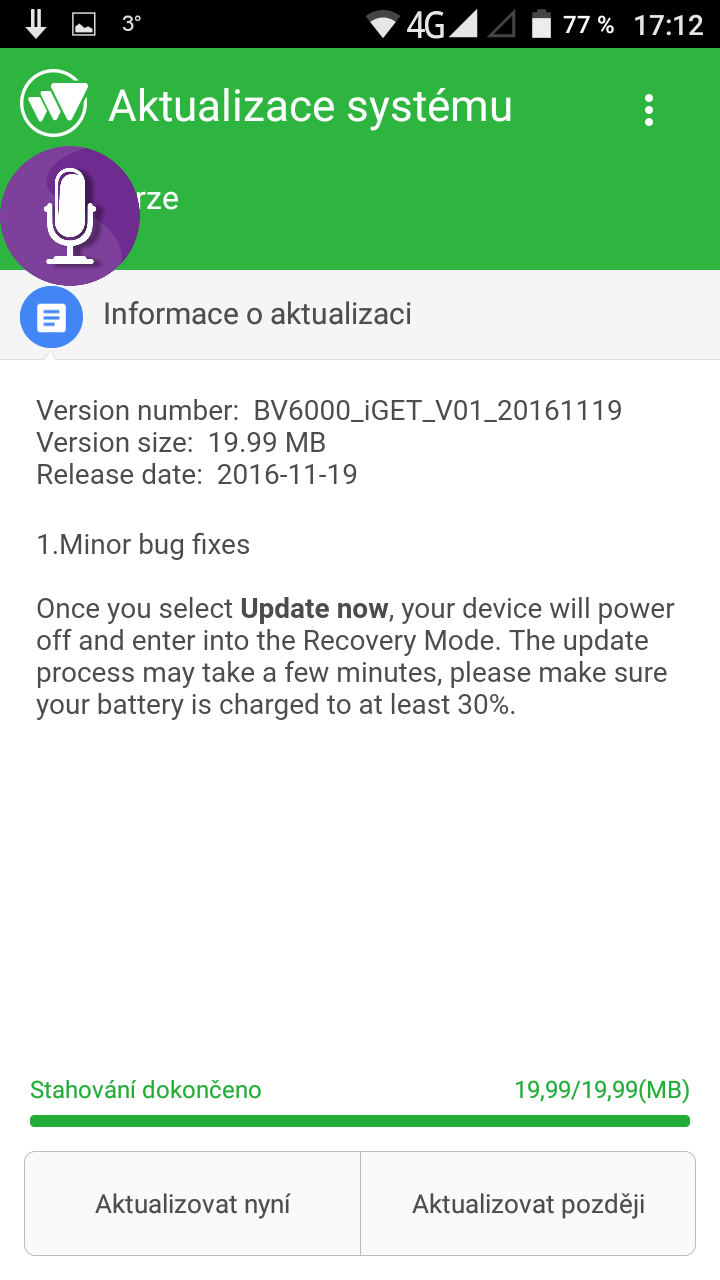Tap the download arrow icon in the status bar
The width and height of the screenshot is (720, 1280).
(x=37, y=21)
